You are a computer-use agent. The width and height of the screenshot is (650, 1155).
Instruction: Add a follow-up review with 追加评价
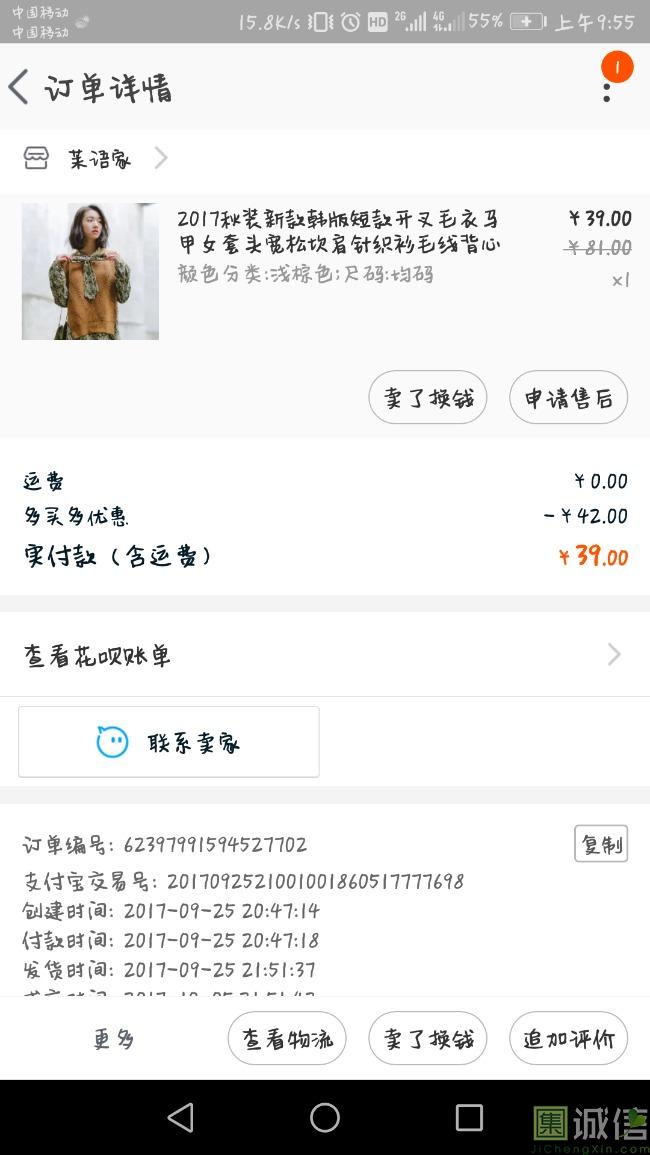(x=568, y=1039)
